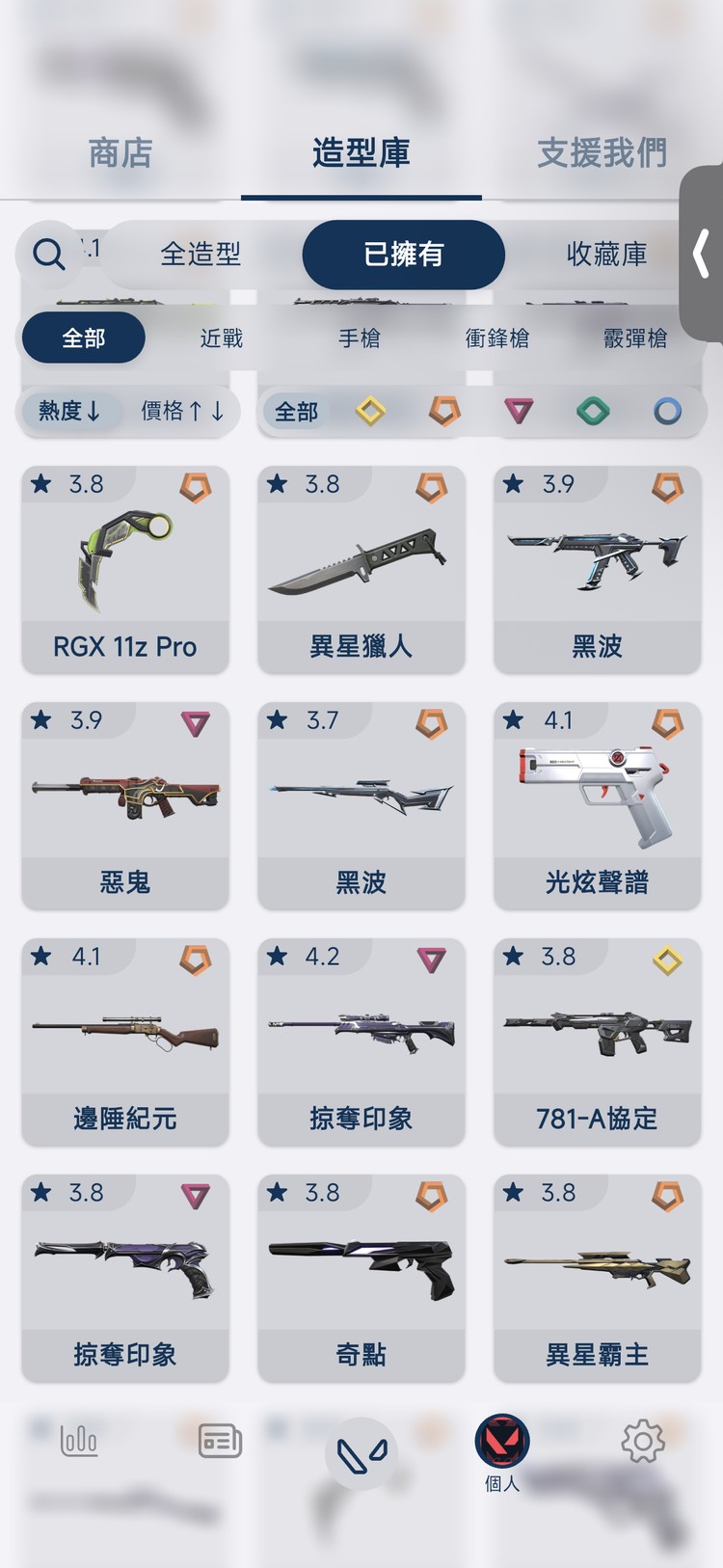Open the settings gear
Image resolution: width=723 pixels, height=1568 pixels.
click(642, 1440)
